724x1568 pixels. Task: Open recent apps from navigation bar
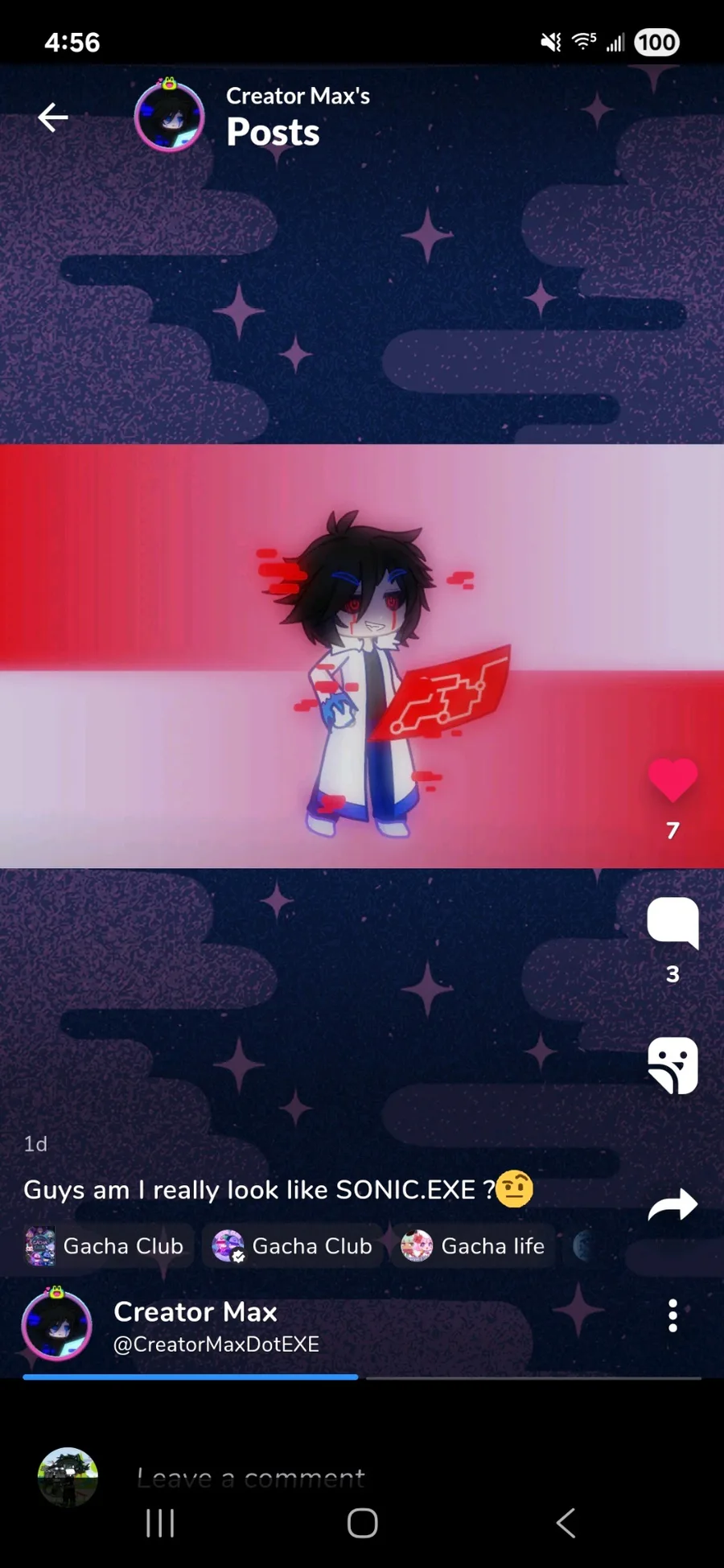click(160, 1523)
